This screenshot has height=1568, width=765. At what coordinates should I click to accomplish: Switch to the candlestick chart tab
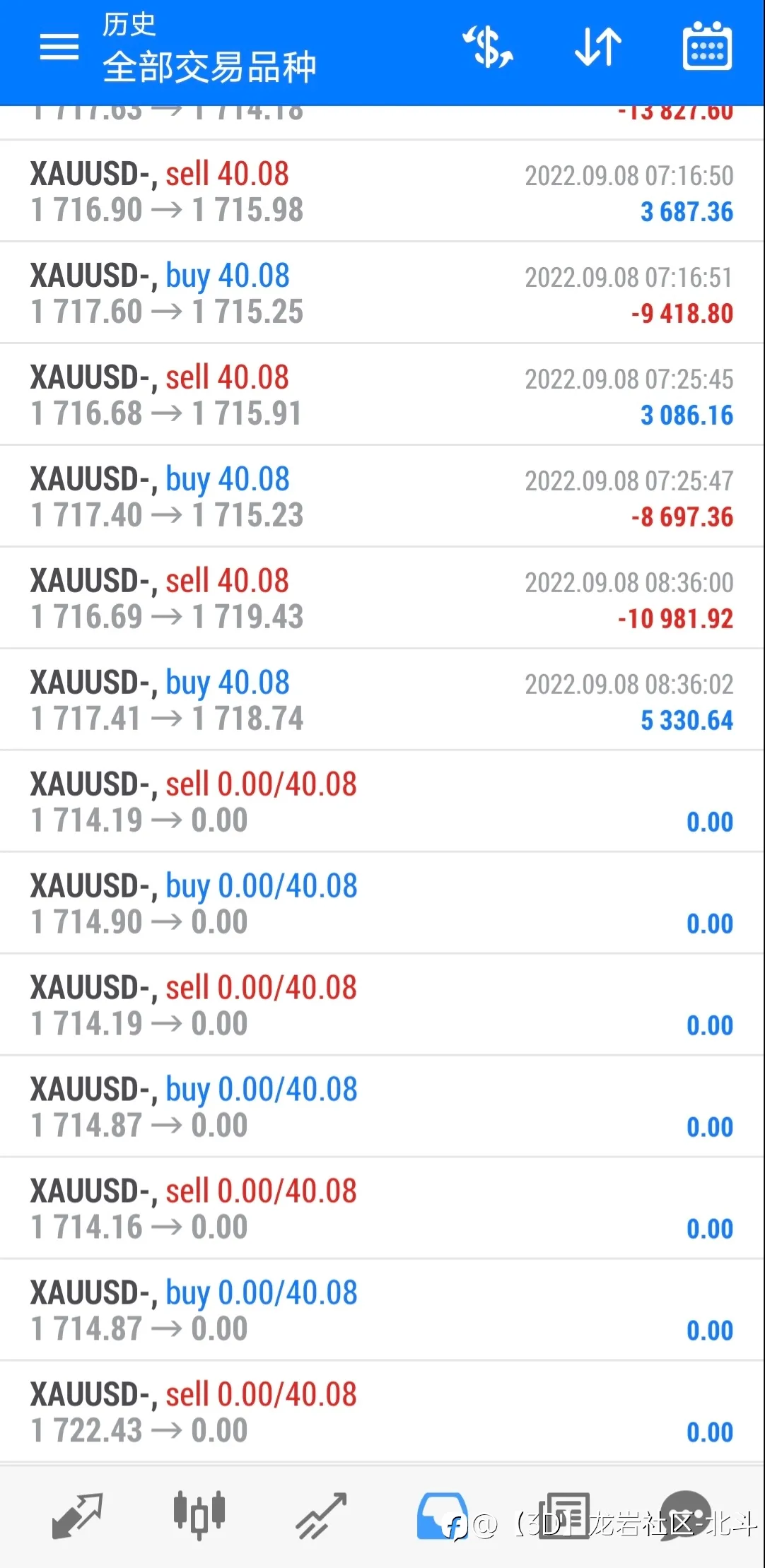[199, 1516]
